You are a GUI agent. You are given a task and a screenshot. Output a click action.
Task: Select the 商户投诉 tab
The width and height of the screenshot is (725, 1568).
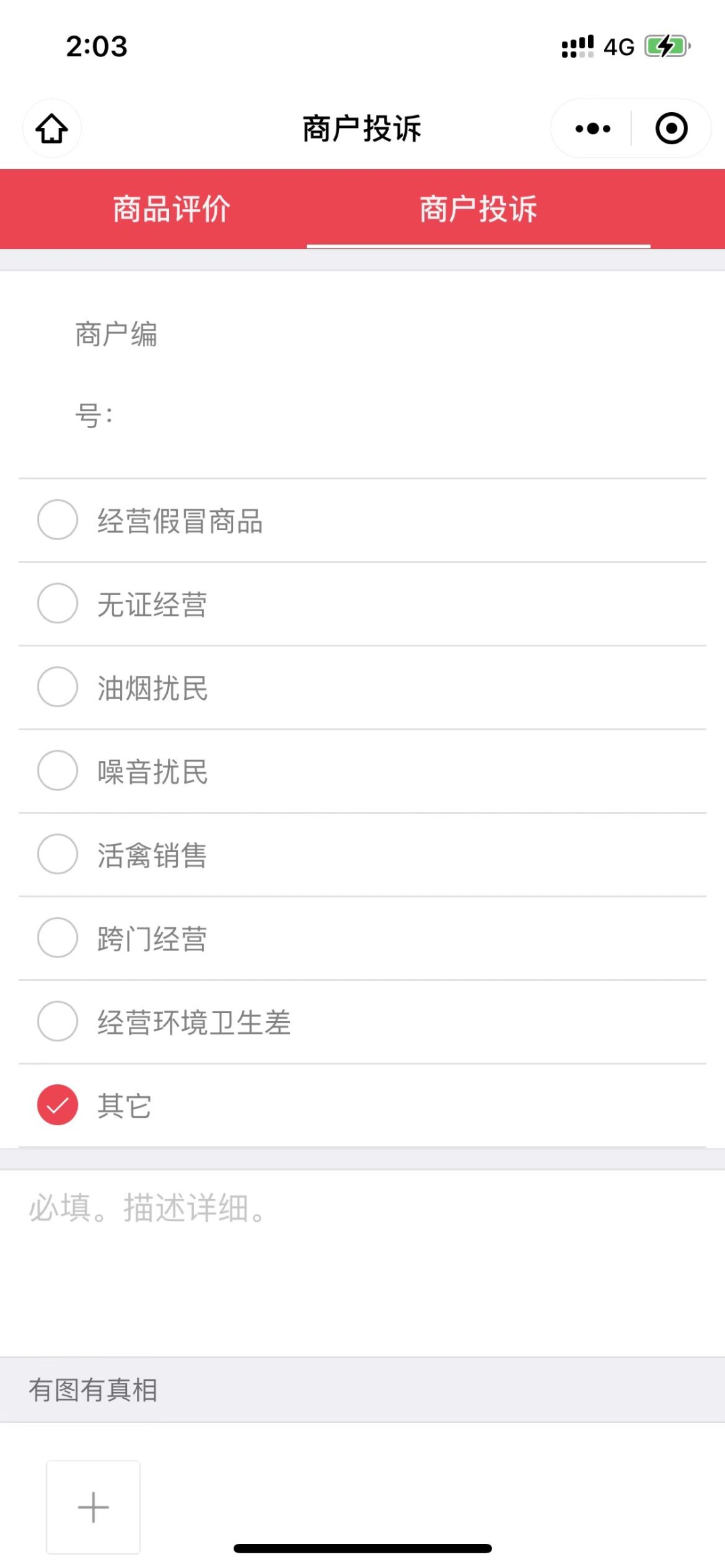pyautogui.click(x=478, y=209)
